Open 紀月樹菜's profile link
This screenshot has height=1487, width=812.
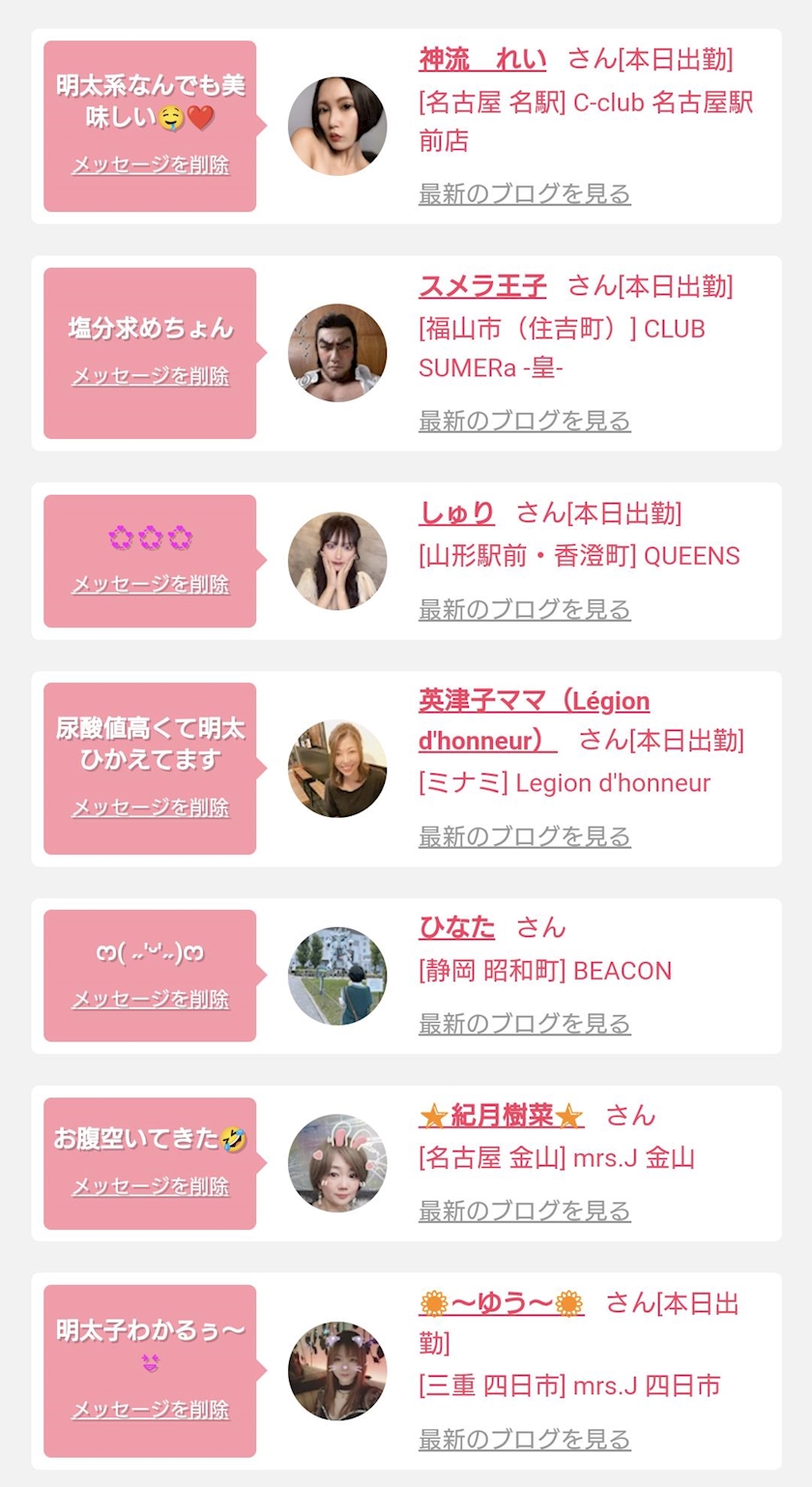(501, 1116)
